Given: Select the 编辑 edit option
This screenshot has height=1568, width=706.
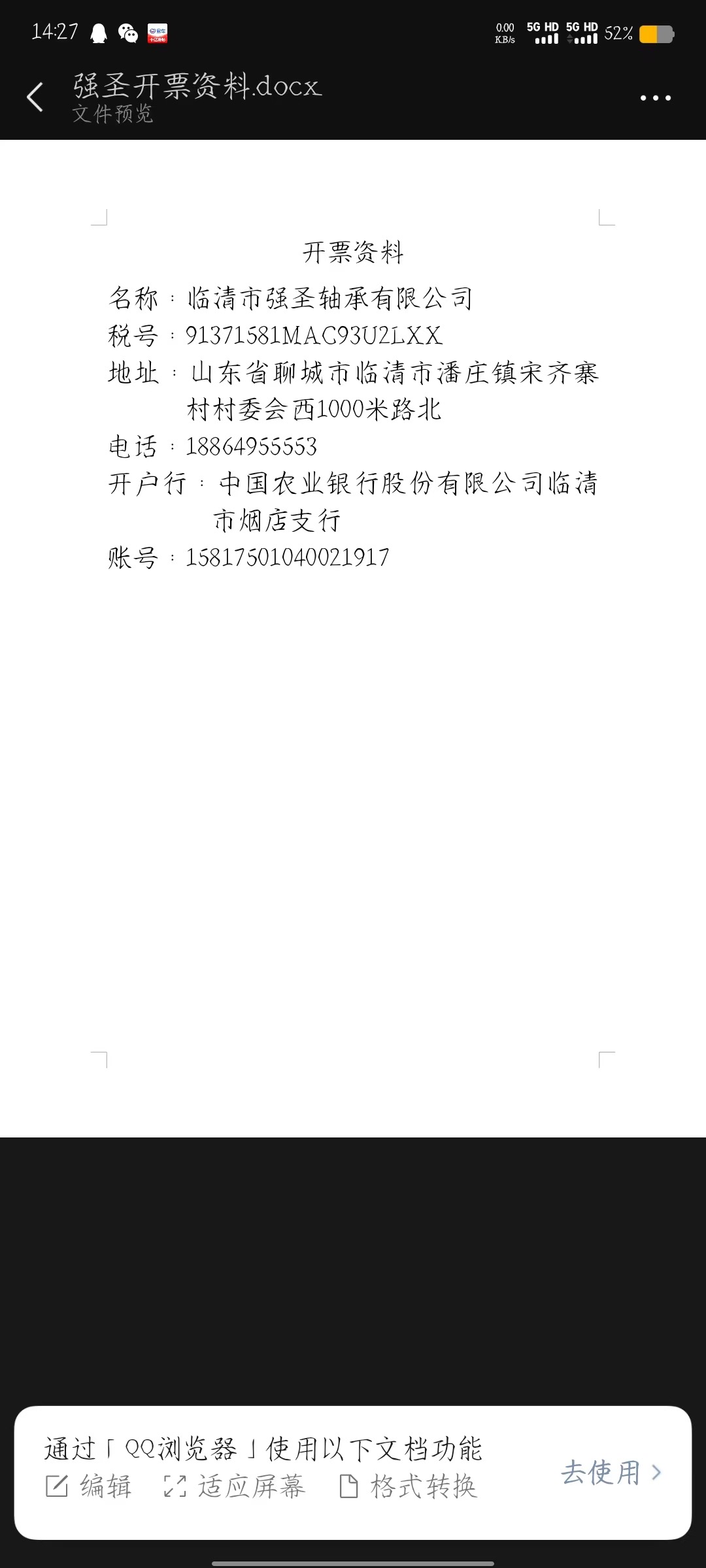Looking at the screenshot, I should [89, 1486].
